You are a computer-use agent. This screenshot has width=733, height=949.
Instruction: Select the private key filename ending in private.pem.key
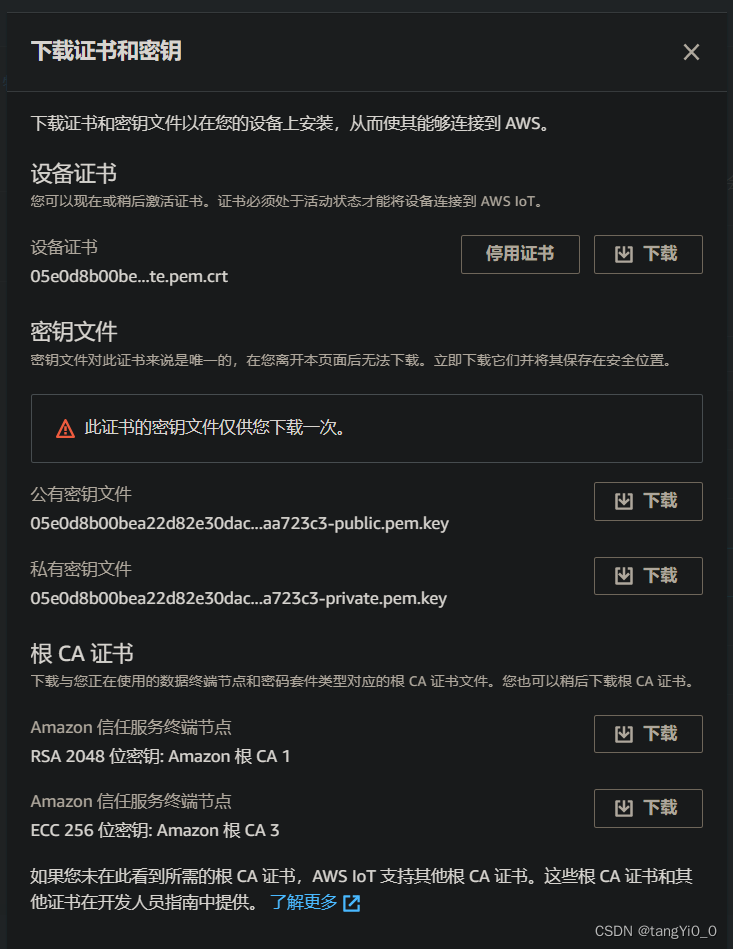239,597
